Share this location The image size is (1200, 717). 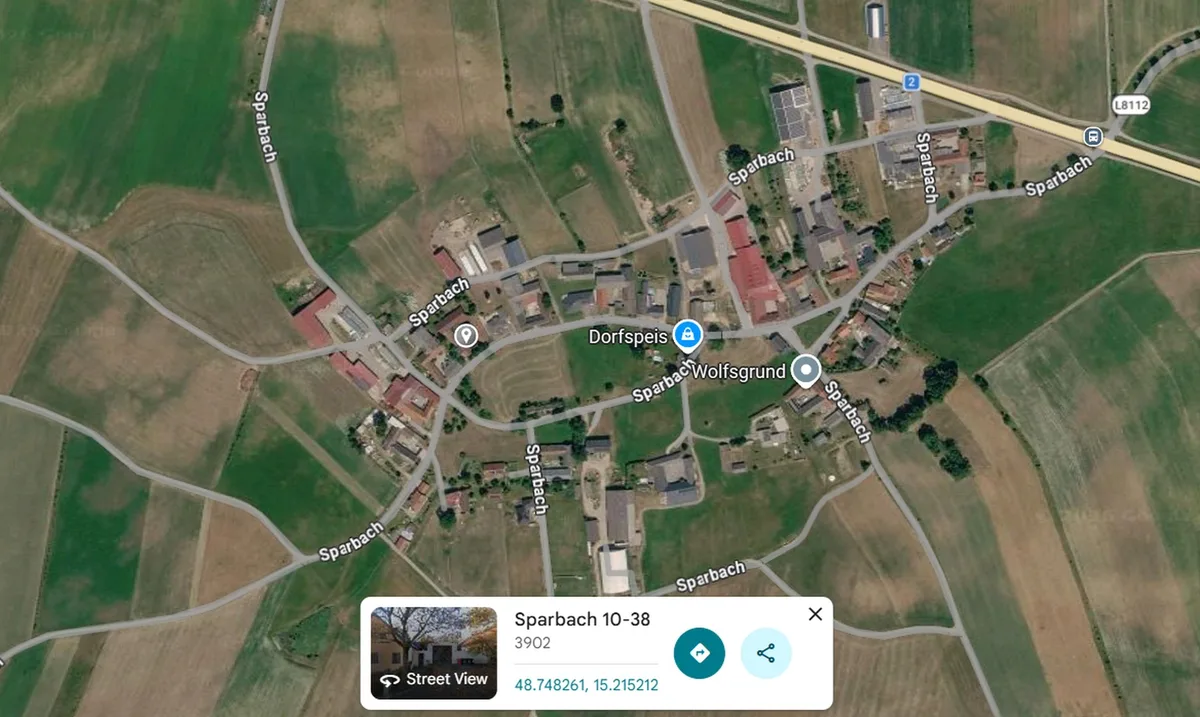[x=766, y=653]
